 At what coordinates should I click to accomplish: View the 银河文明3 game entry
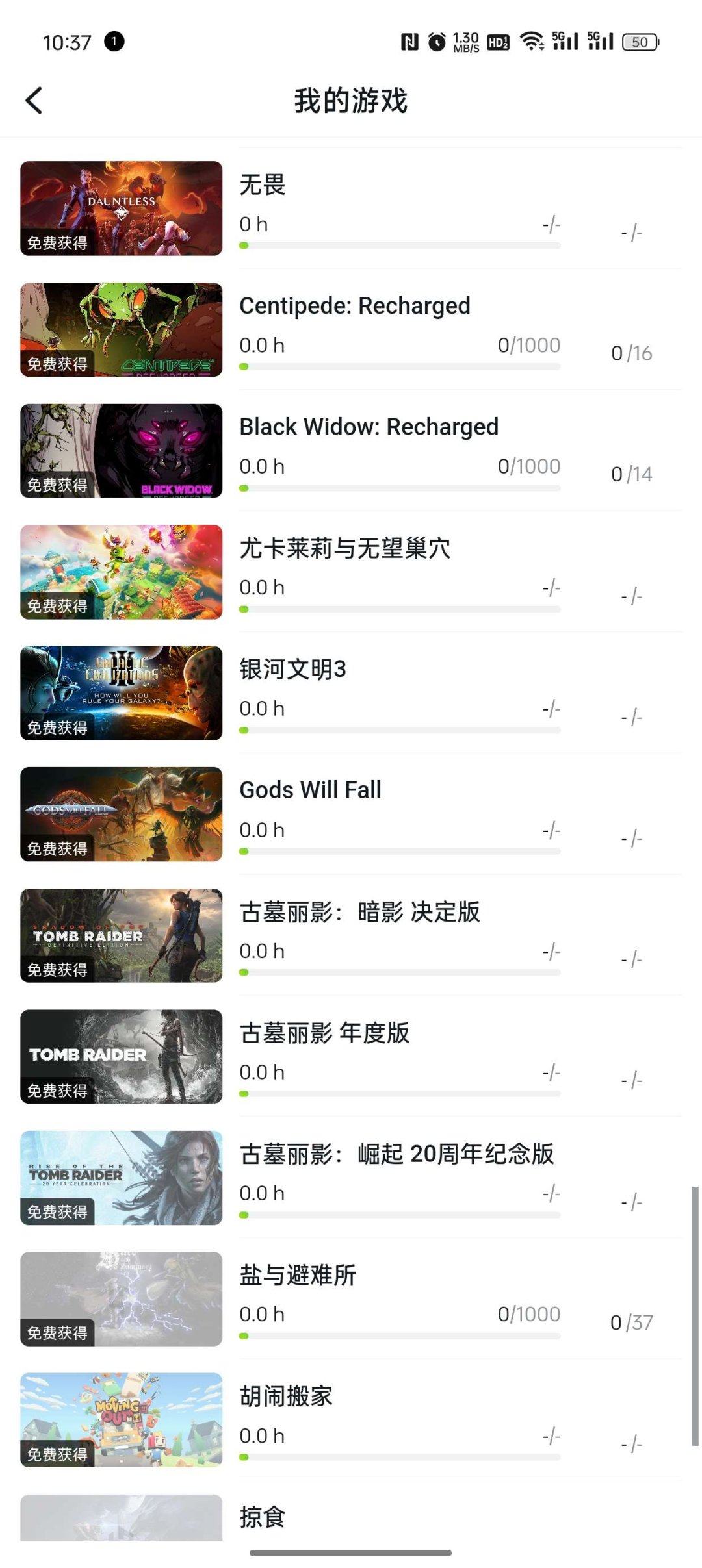pyautogui.click(x=351, y=693)
